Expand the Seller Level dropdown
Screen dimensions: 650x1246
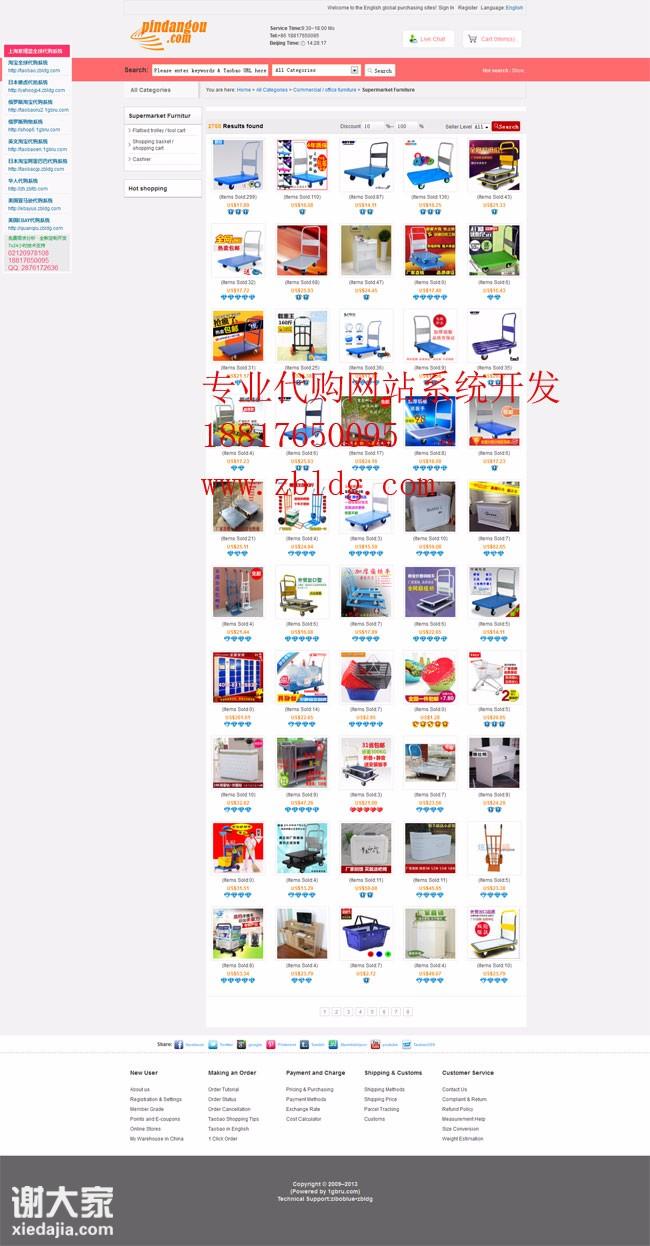pyautogui.click(x=481, y=127)
